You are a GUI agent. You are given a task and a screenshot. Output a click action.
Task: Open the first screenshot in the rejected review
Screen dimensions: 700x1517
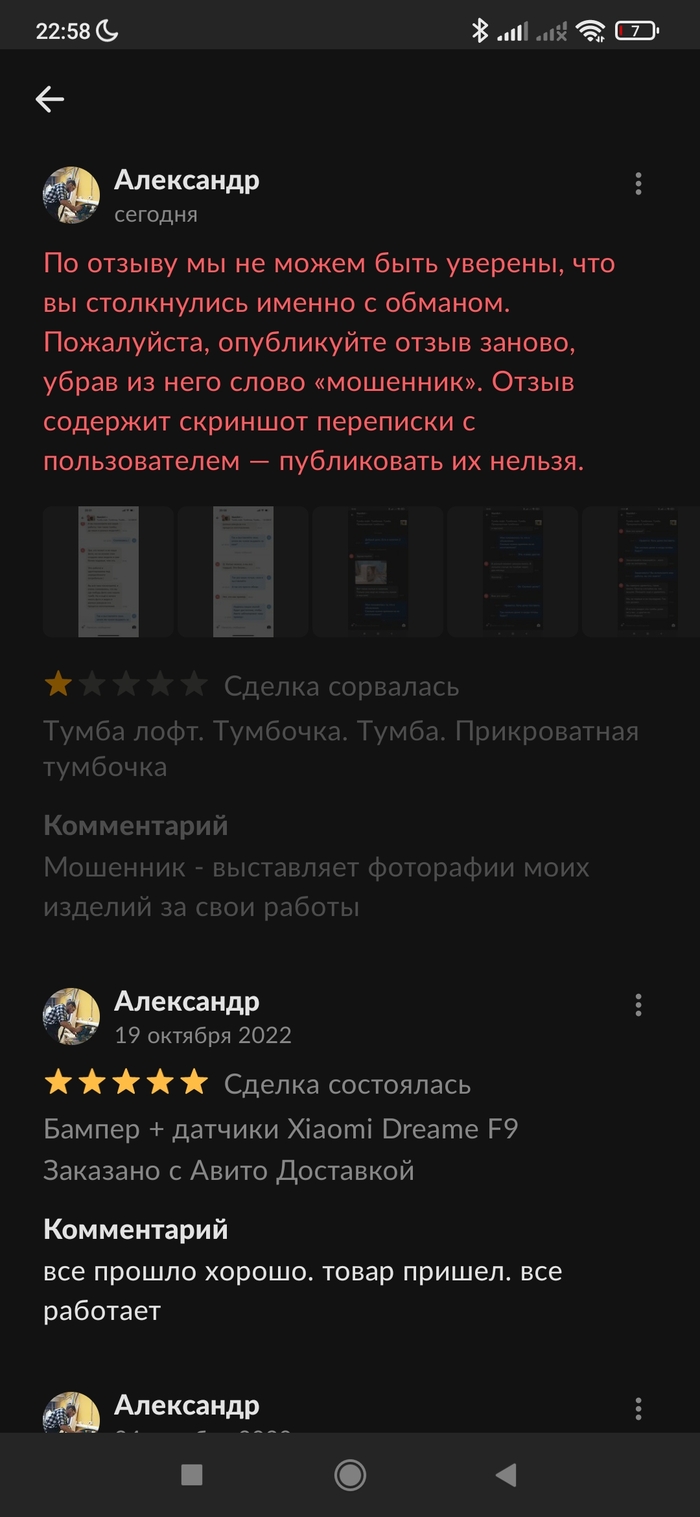108,572
